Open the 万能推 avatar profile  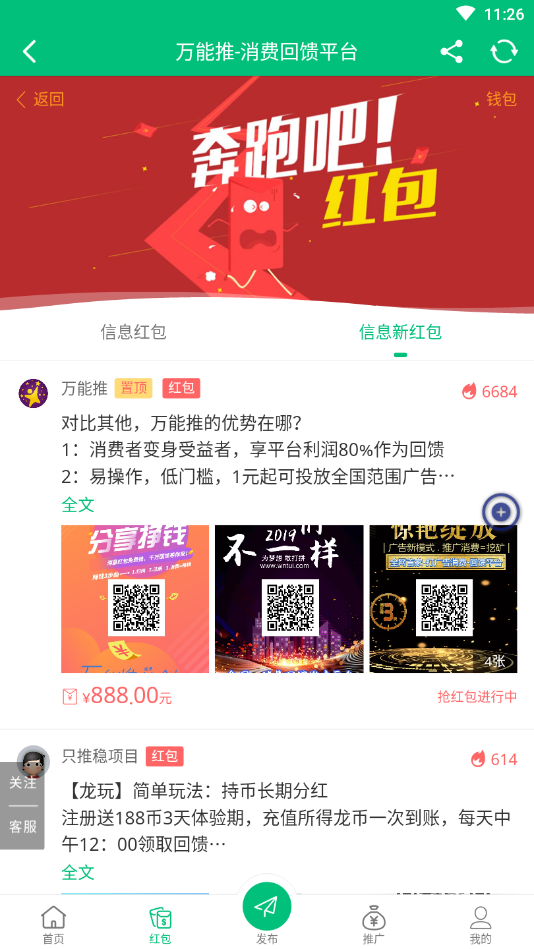[33, 393]
